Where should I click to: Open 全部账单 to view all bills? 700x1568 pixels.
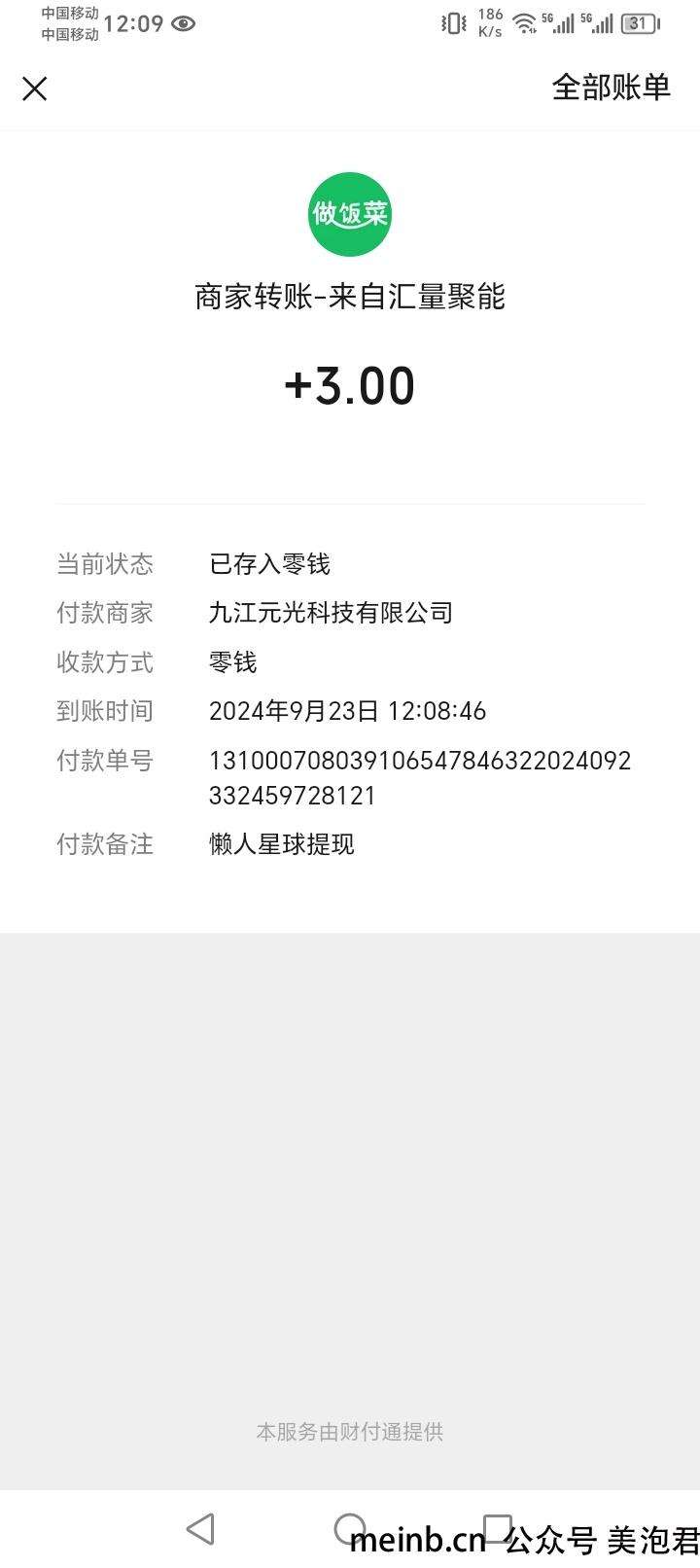coord(612,88)
